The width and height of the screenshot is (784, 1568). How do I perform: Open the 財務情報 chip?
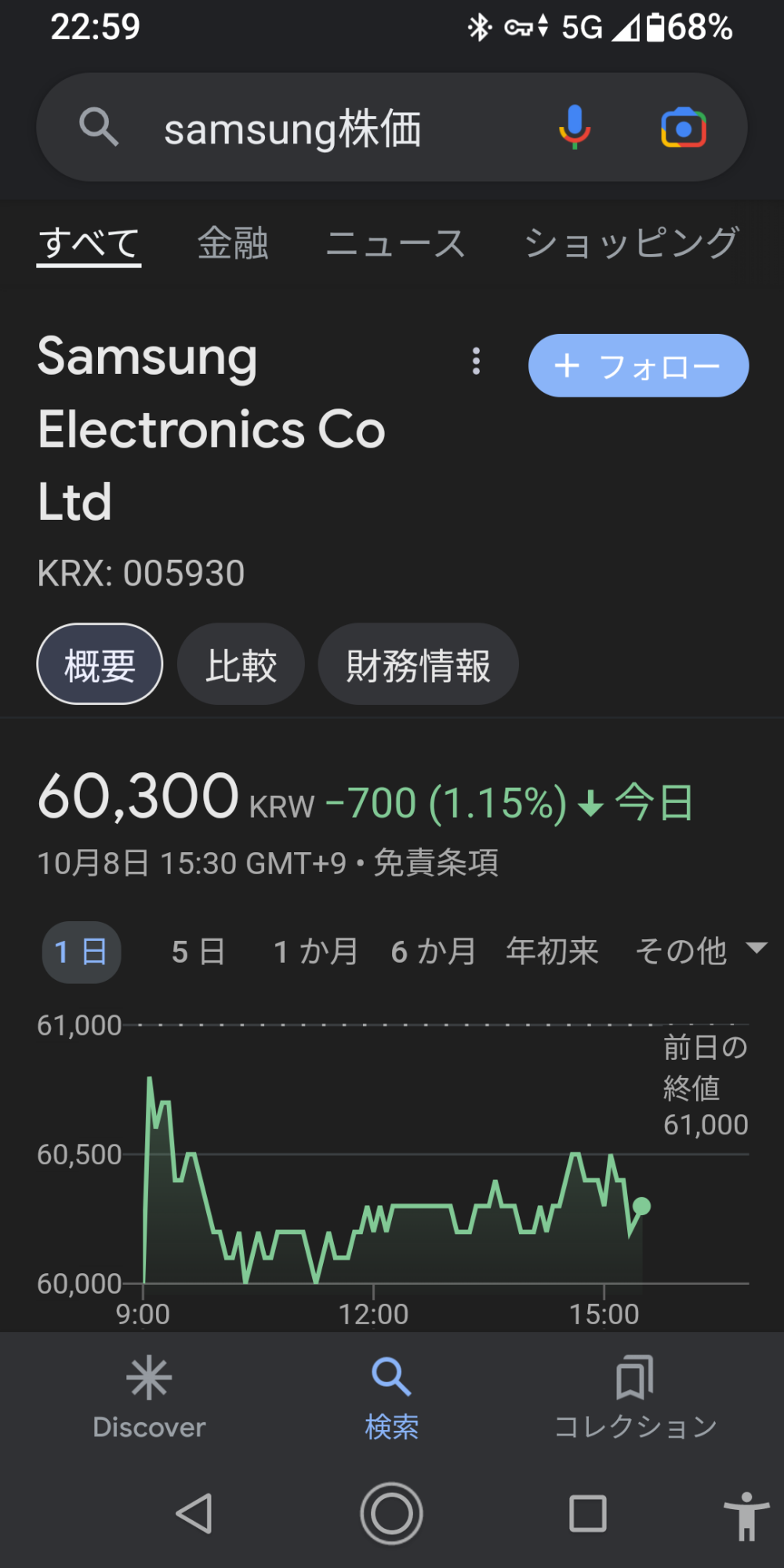[x=418, y=665]
